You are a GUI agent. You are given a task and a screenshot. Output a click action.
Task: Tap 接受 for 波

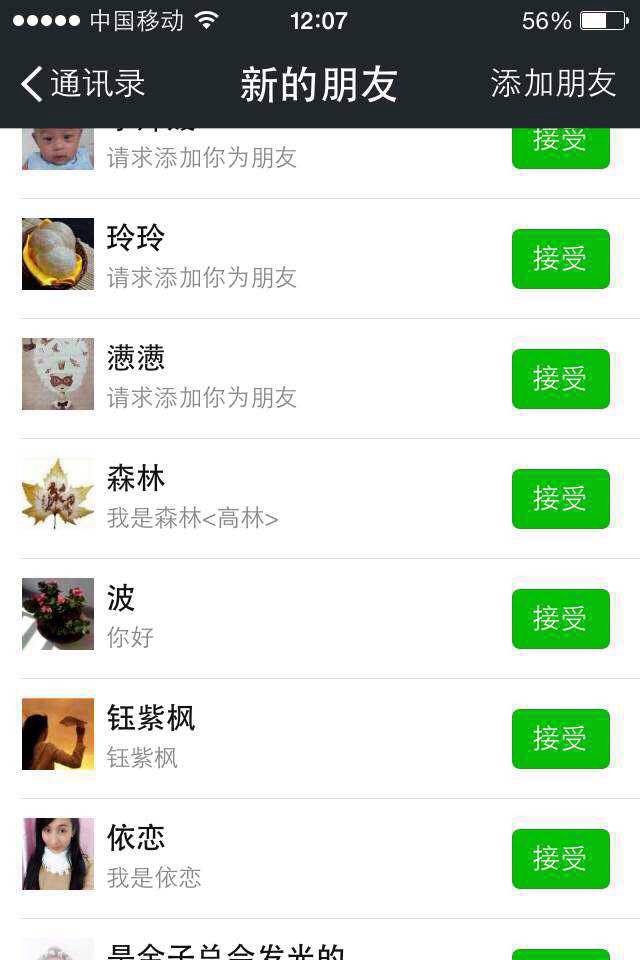(x=560, y=619)
